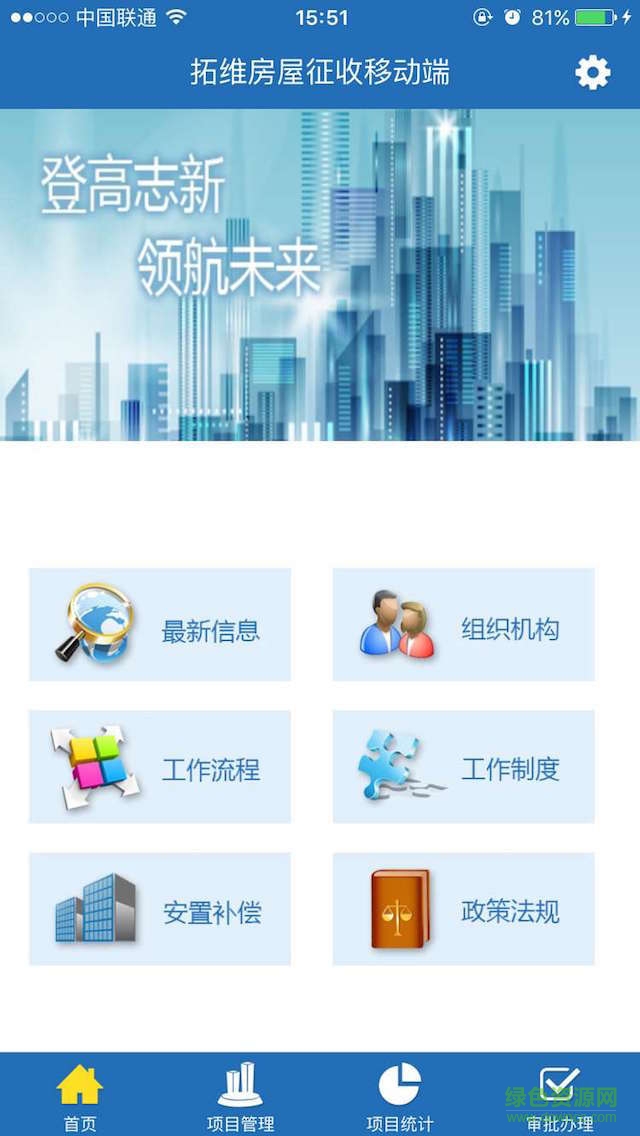Switch to the 项目管理 tab

point(240,1095)
